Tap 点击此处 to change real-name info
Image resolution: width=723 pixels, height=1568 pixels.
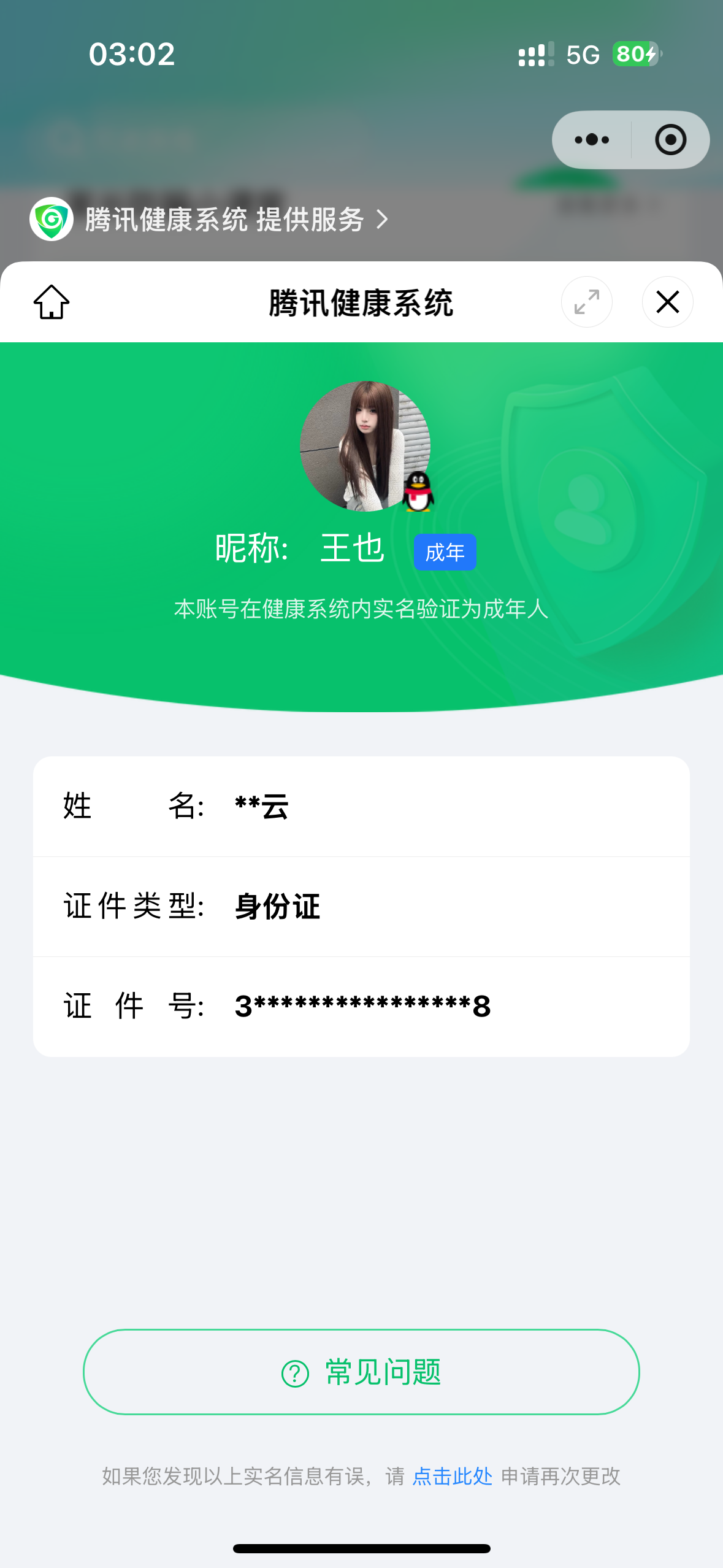452,1476
